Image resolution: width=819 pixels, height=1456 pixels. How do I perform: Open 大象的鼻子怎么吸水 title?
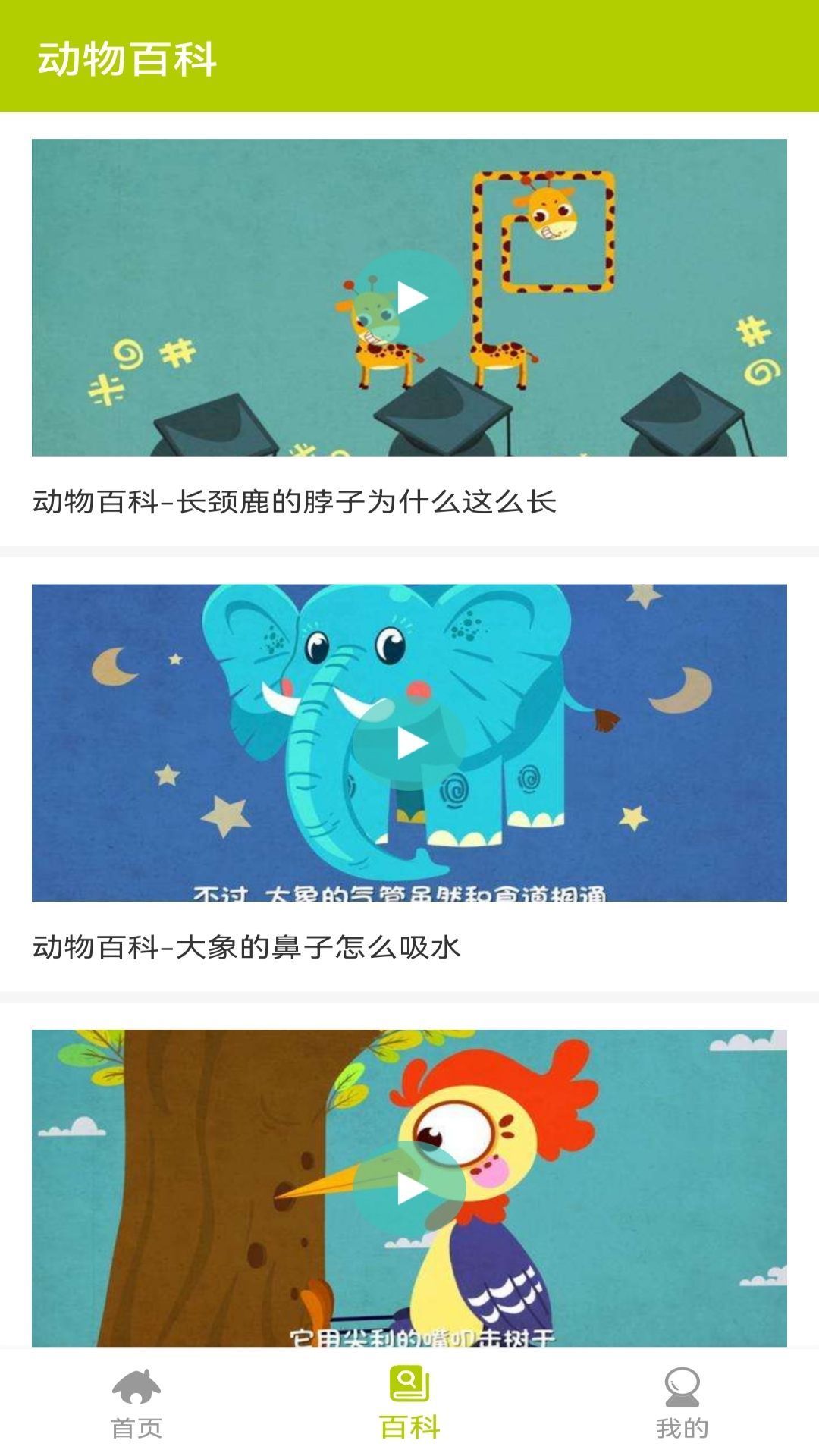pos(246,947)
